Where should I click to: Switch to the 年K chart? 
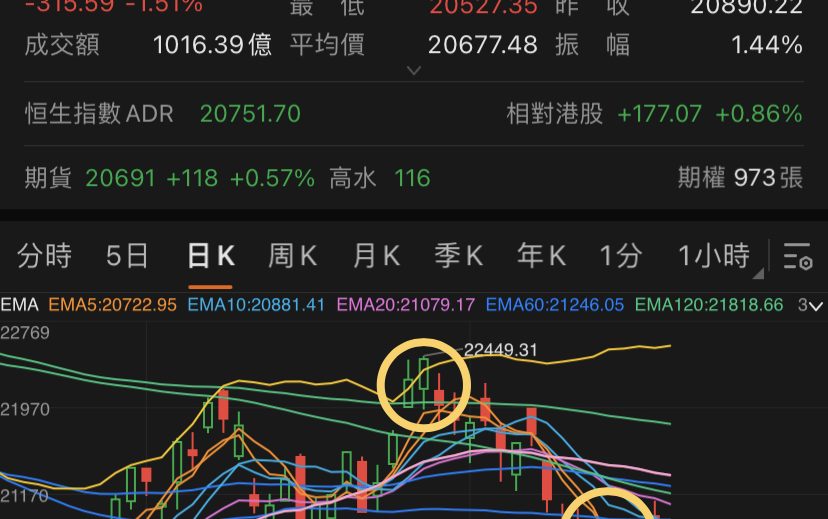(x=541, y=256)
